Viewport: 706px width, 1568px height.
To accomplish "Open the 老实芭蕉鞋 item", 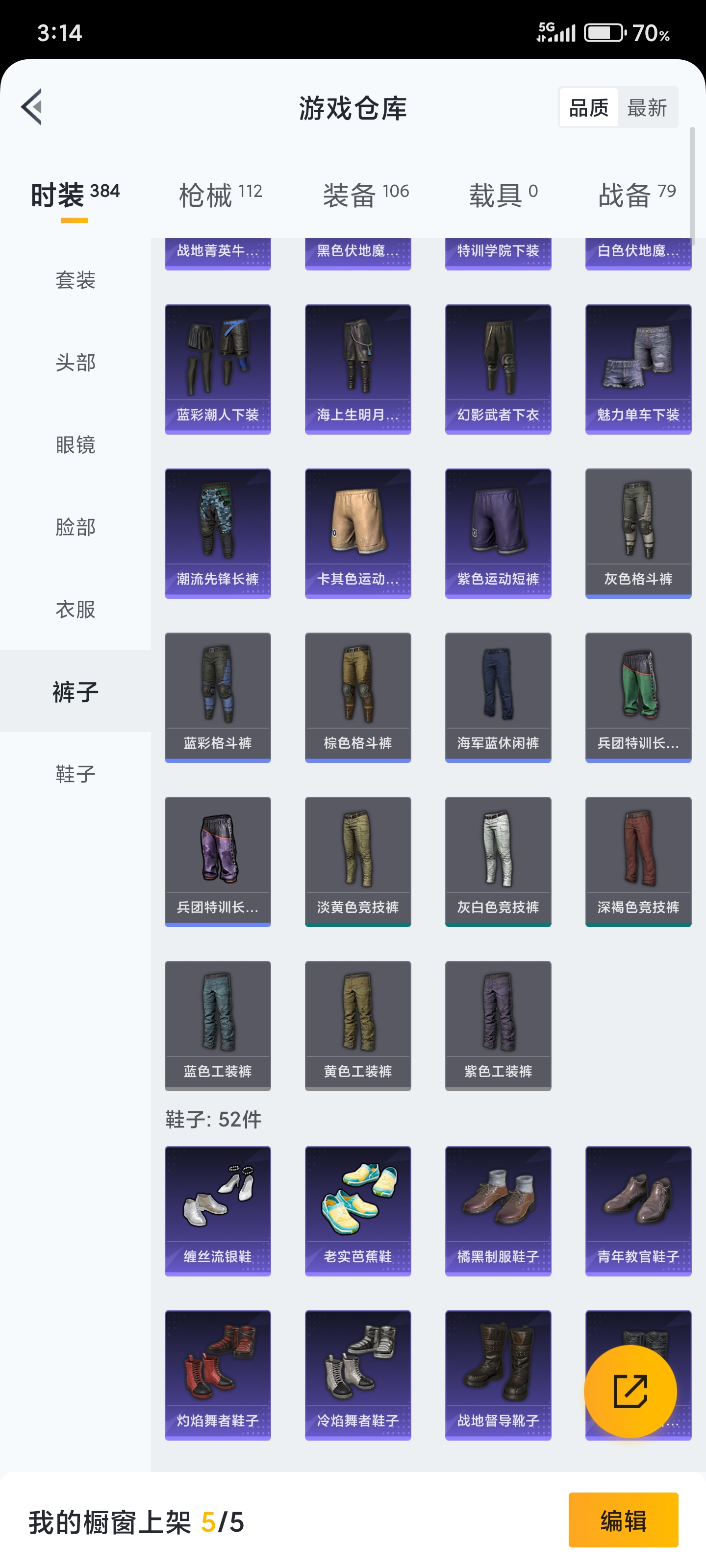I will point(357,1211).
